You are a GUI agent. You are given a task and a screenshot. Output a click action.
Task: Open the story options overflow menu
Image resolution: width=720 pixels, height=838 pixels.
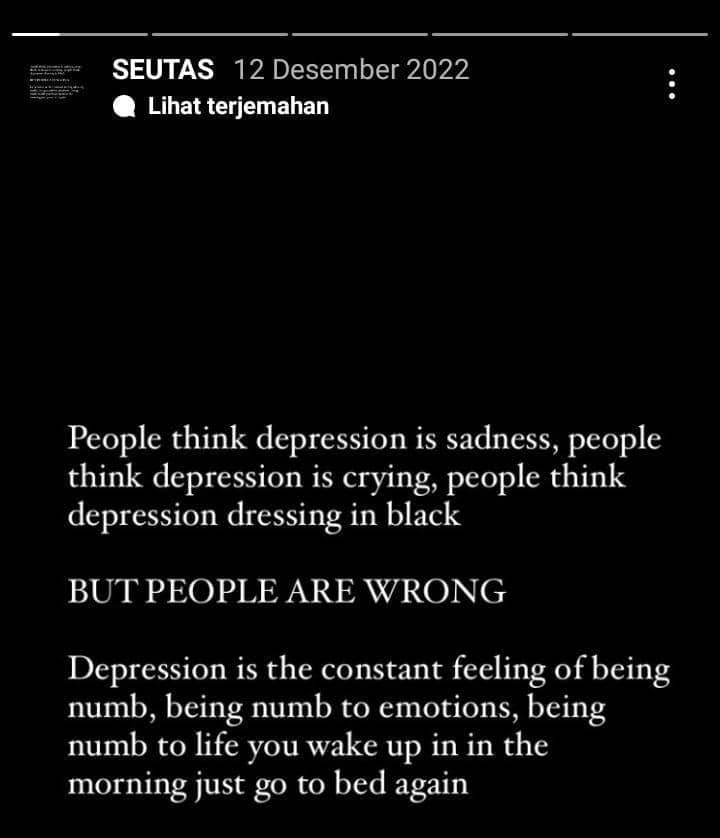pos(672,84)
